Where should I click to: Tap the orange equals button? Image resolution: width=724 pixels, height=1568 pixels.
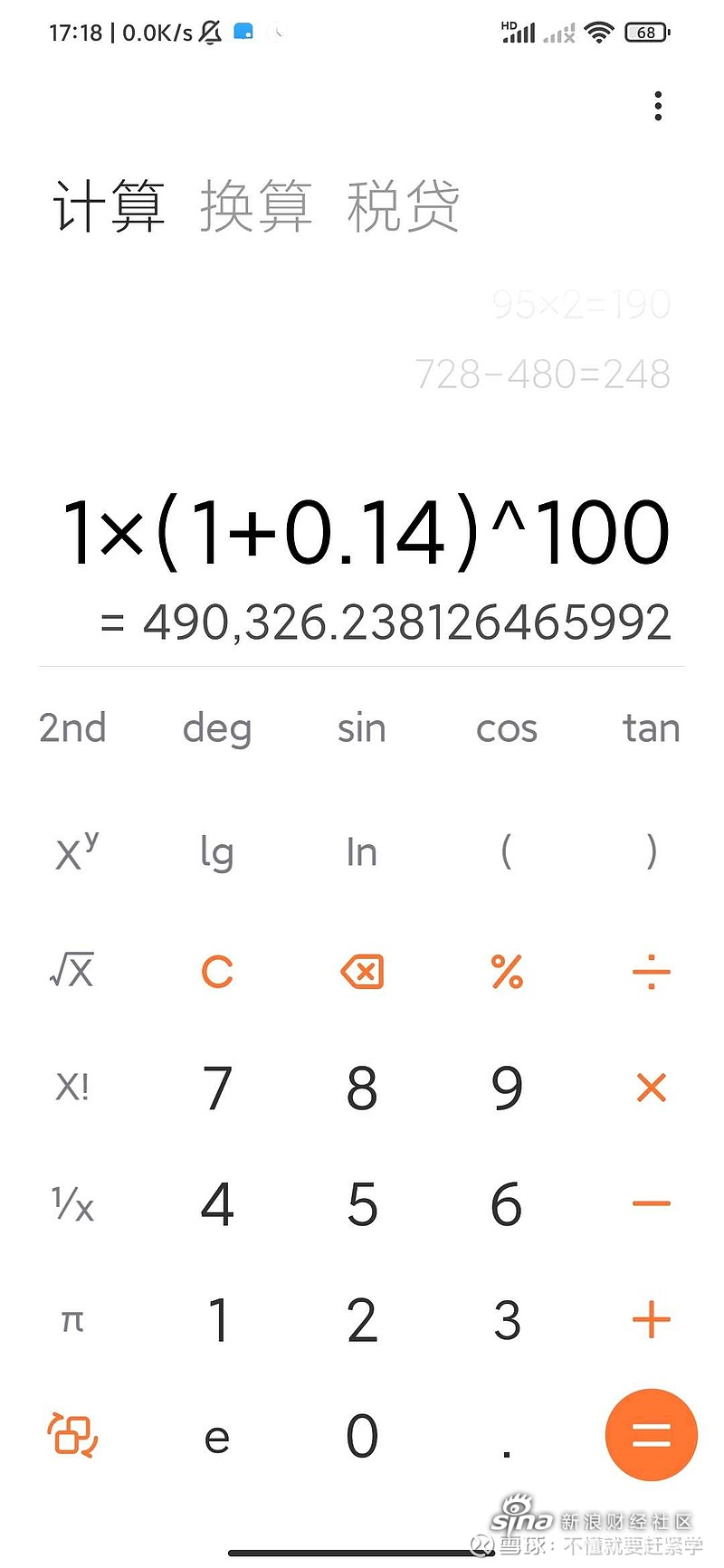pos(651,1434)
